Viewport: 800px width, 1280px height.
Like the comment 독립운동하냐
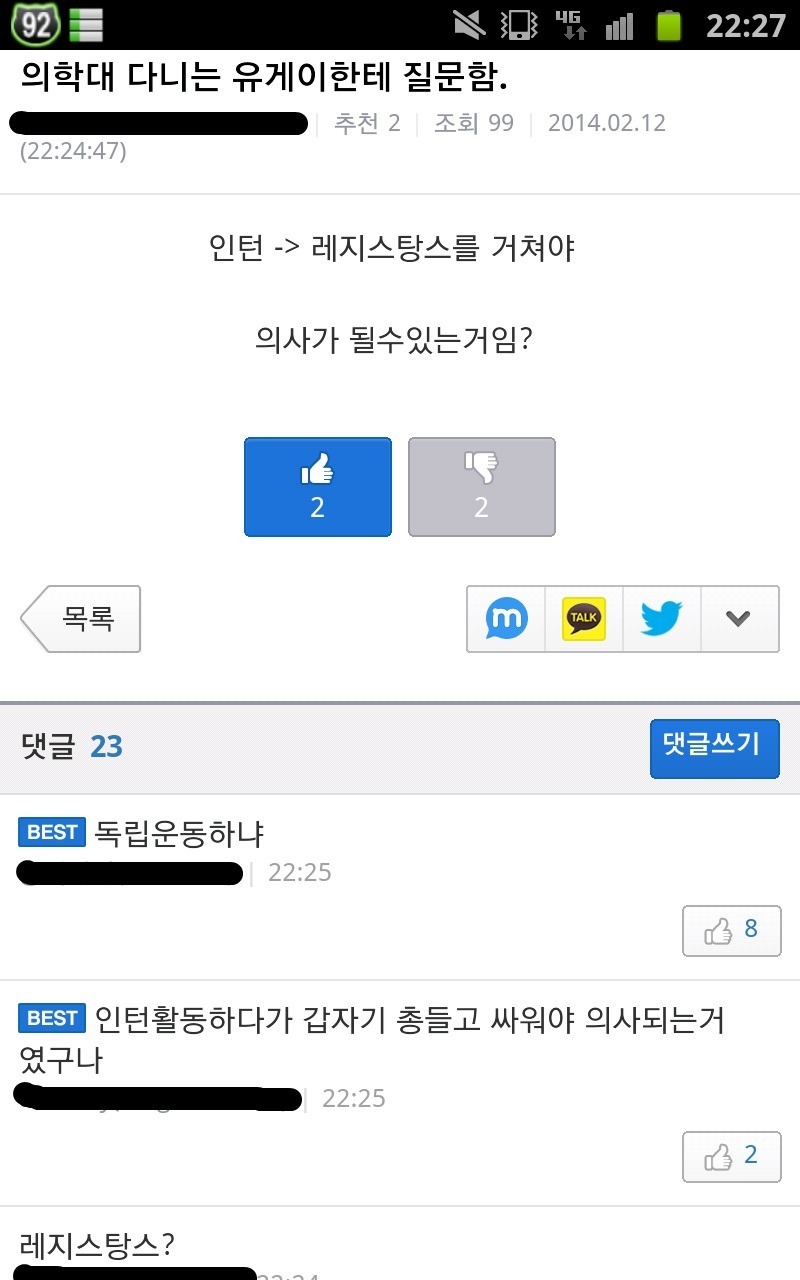[731, 931]
